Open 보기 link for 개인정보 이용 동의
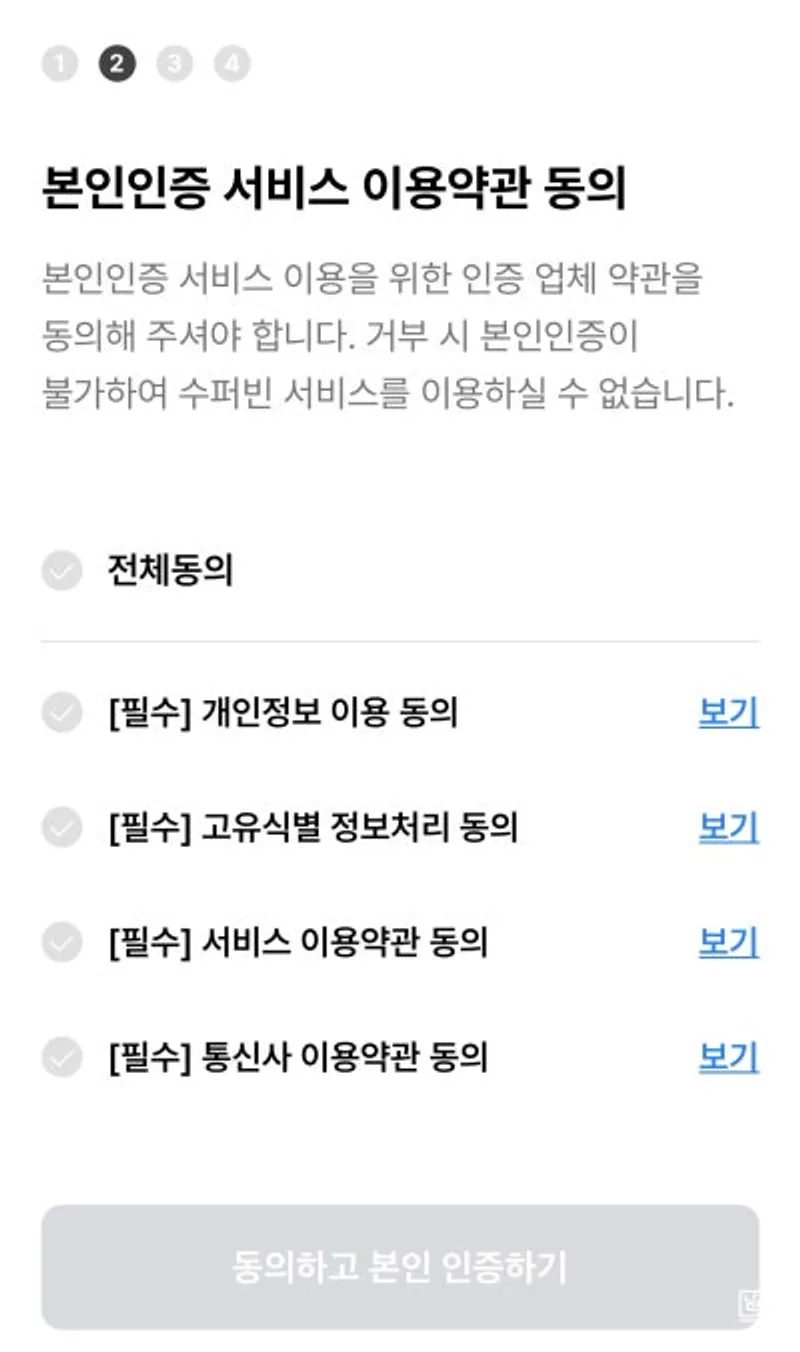Screen dimensions: 800x1352 (x=728, y=714)
